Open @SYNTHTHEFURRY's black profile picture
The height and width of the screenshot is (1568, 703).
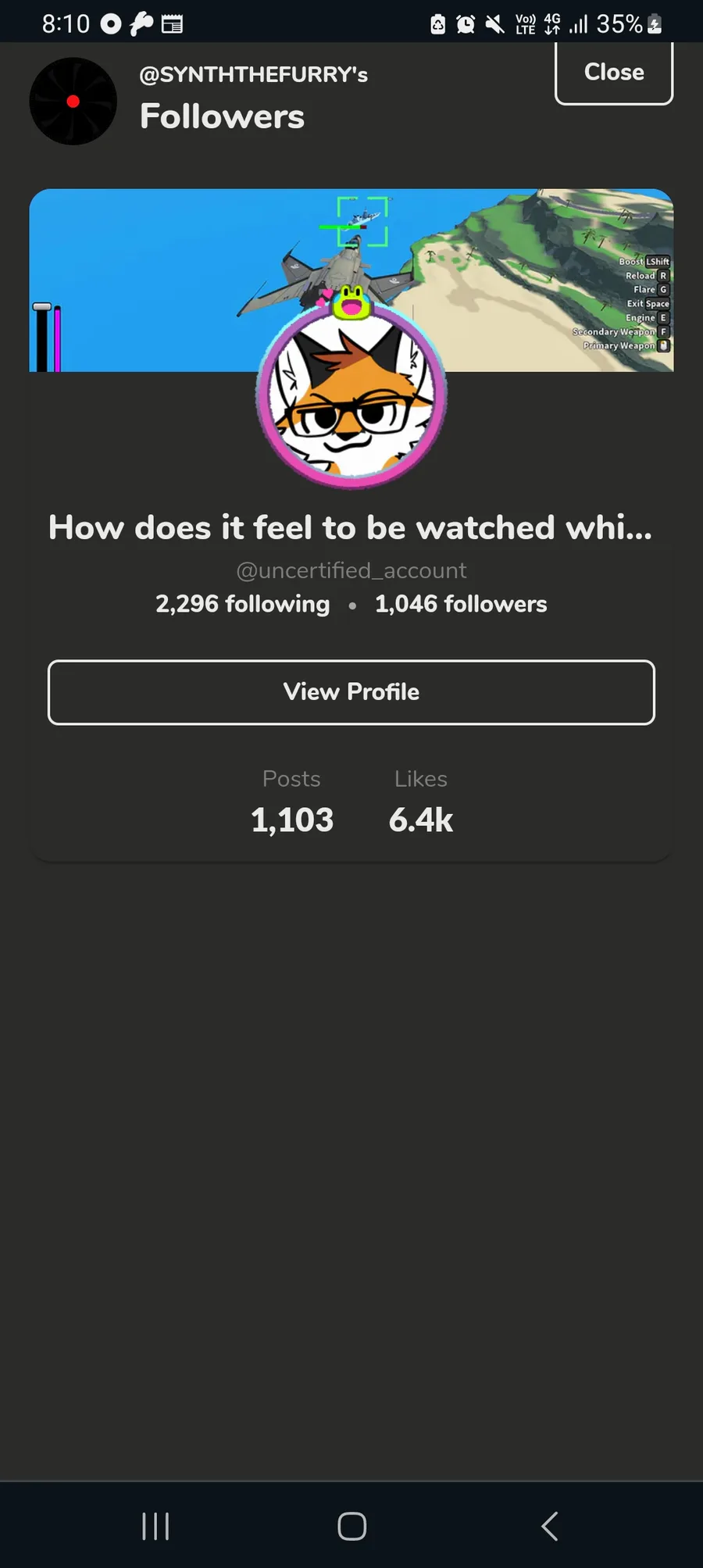73,102
